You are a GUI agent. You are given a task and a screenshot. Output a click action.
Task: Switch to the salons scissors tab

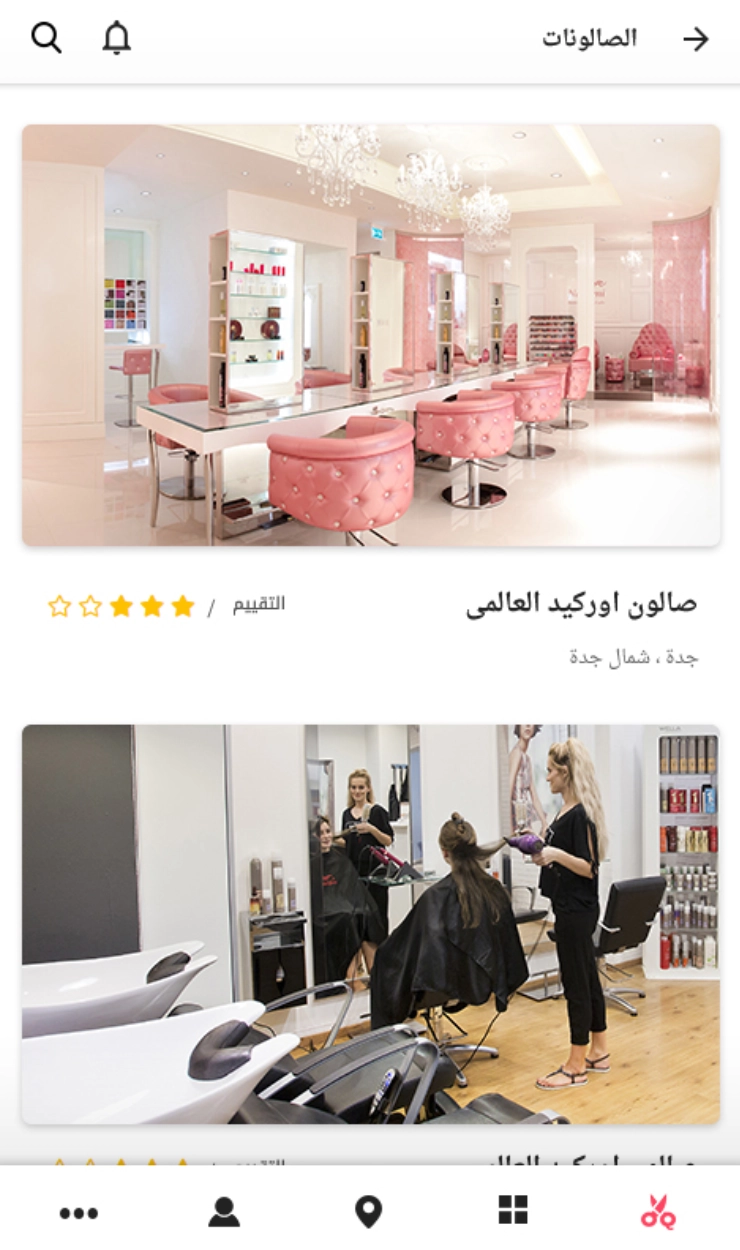pos(658,1211)
